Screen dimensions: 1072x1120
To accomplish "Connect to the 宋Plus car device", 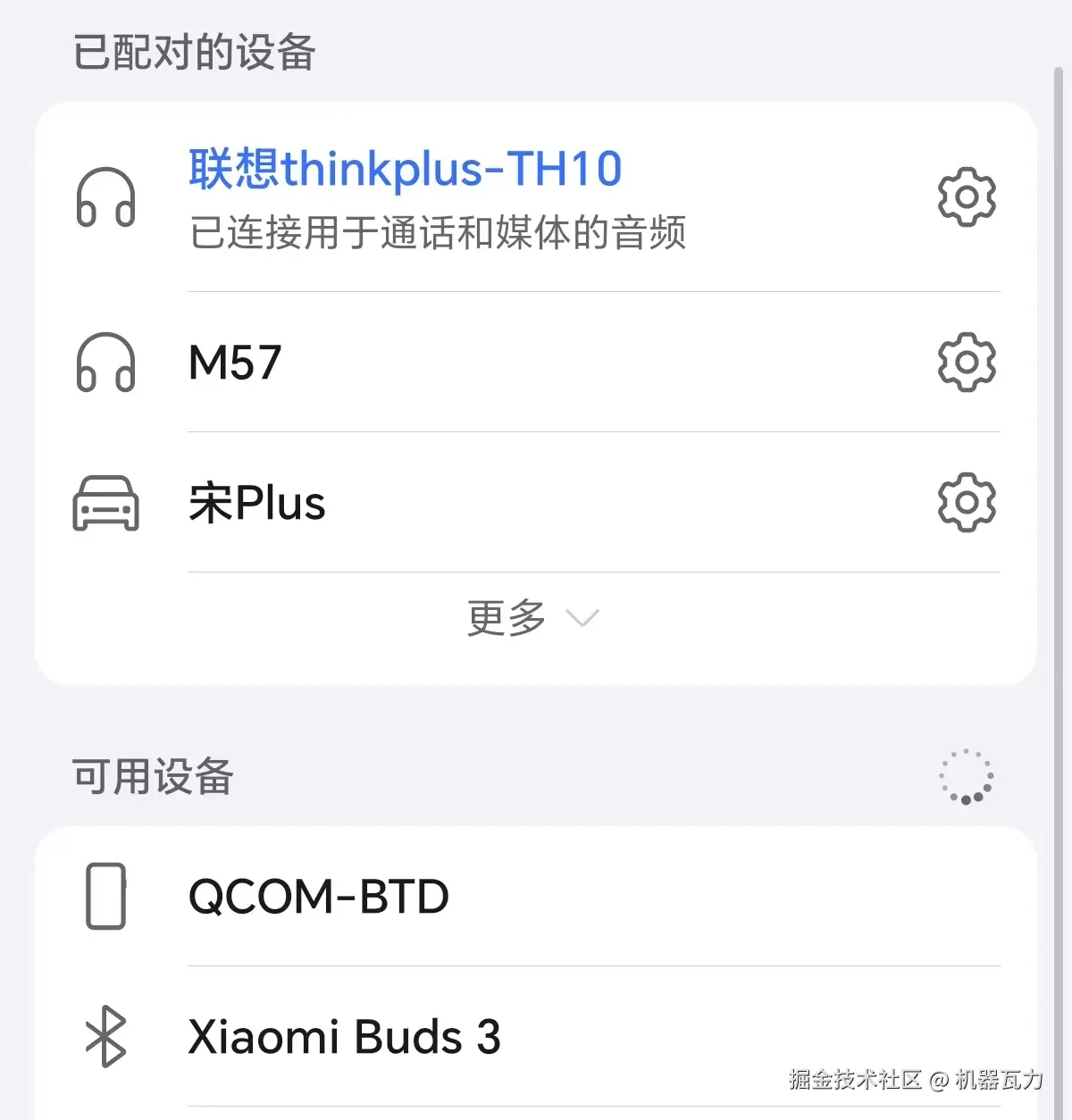I will pyautogui.click(x=258, y=503).
